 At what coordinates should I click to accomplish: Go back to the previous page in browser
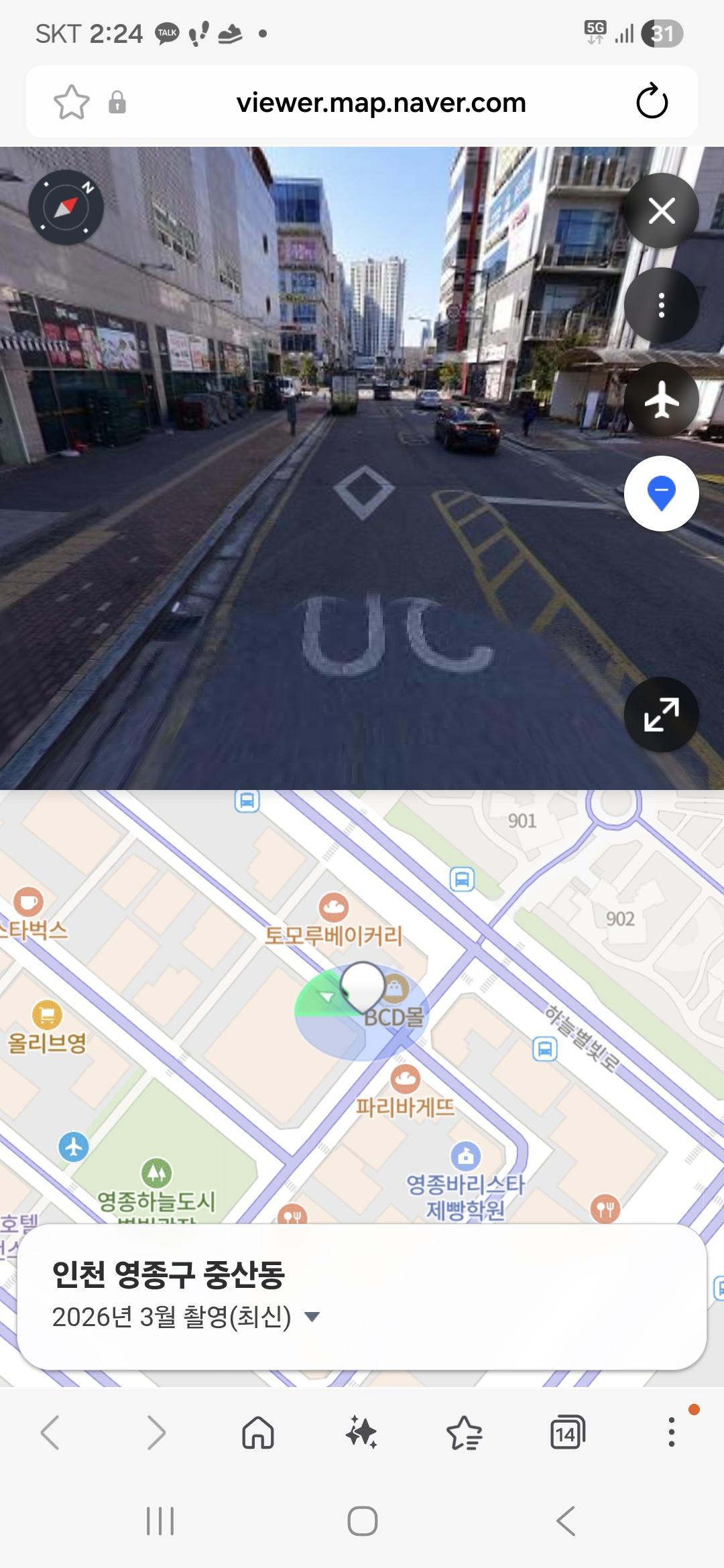tap(50, 1433)
